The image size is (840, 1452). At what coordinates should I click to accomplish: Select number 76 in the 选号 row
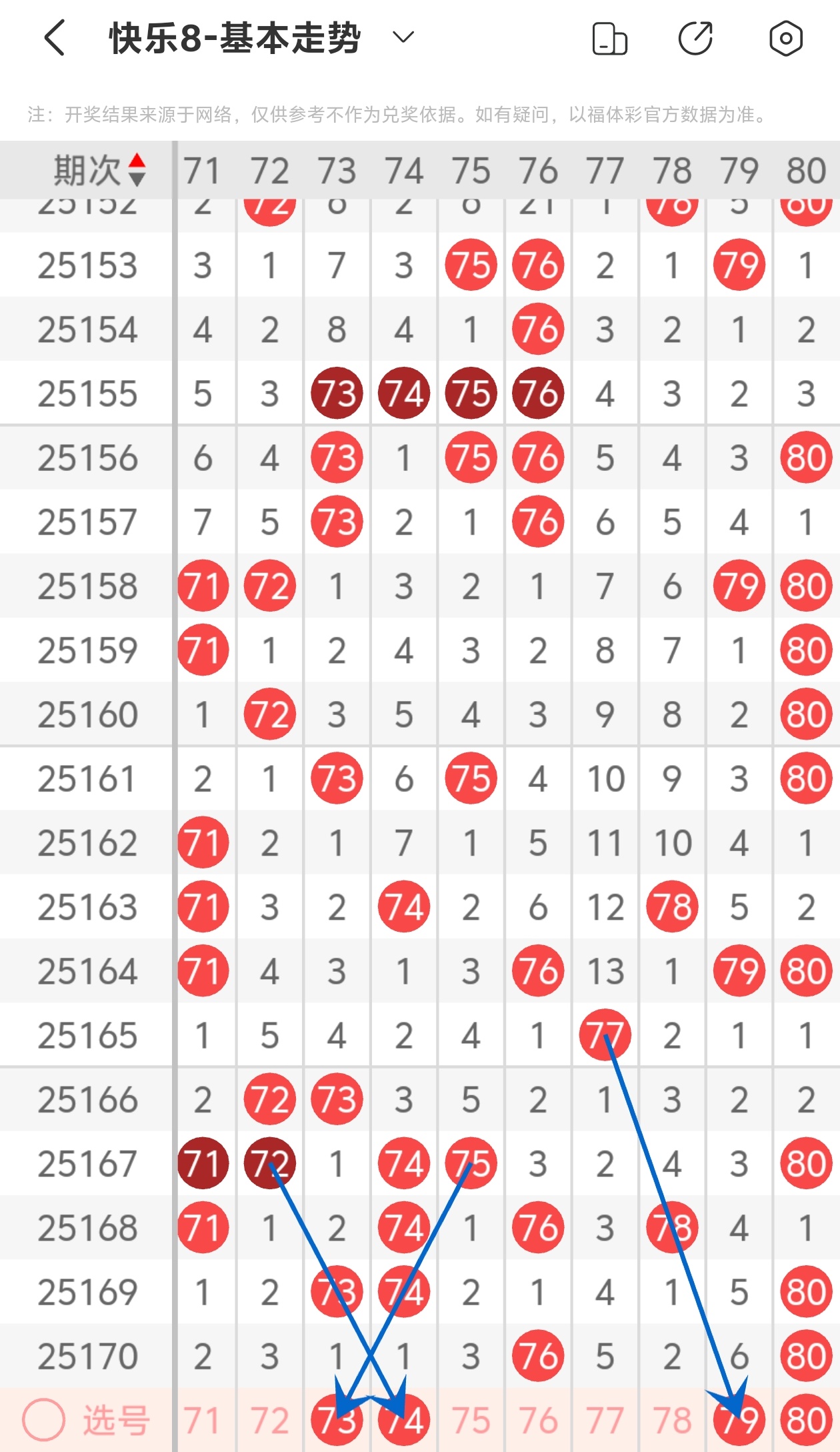coord(538,1420)
